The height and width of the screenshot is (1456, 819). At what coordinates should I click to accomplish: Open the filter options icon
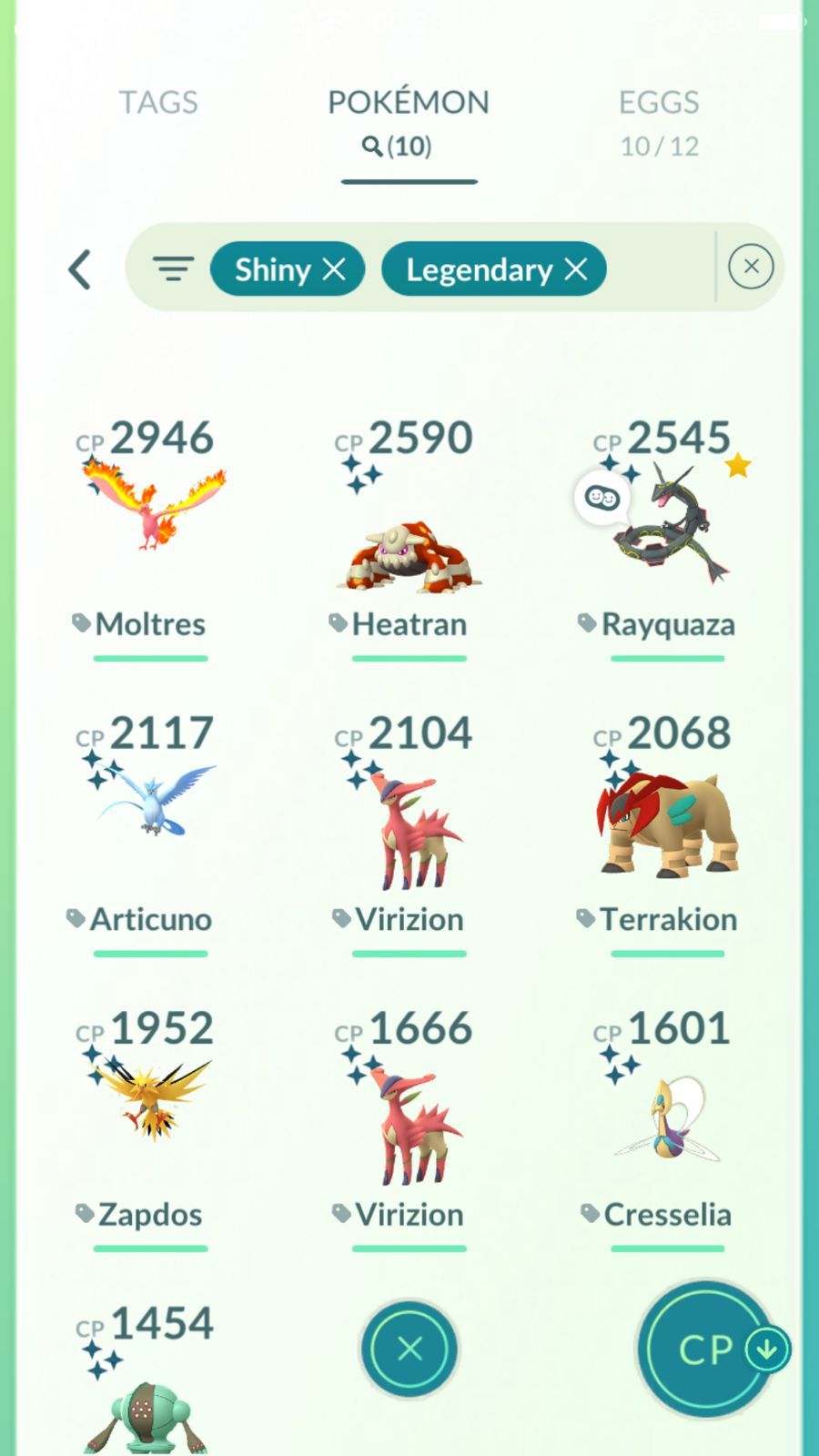coord(173,269)
